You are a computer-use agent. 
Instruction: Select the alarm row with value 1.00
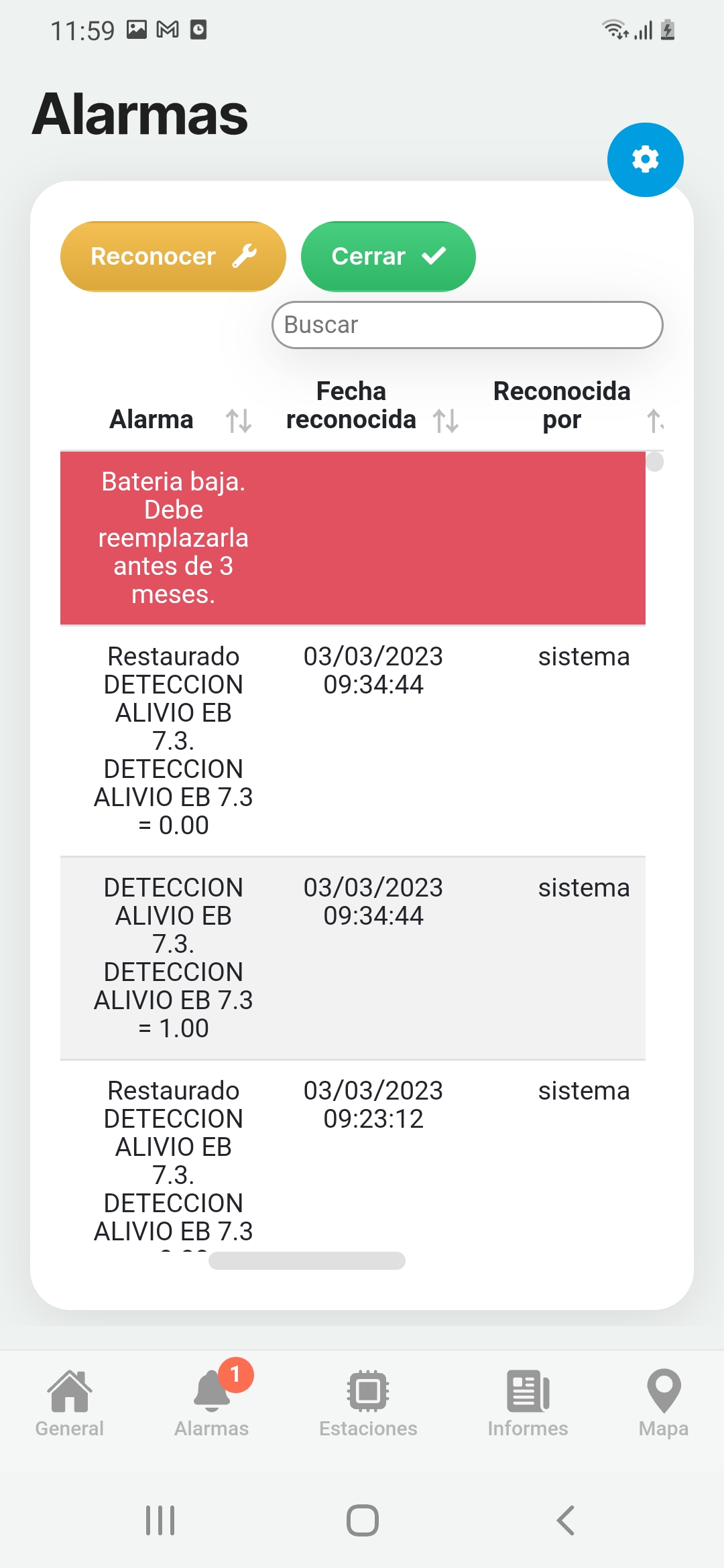tap(353, 958)
